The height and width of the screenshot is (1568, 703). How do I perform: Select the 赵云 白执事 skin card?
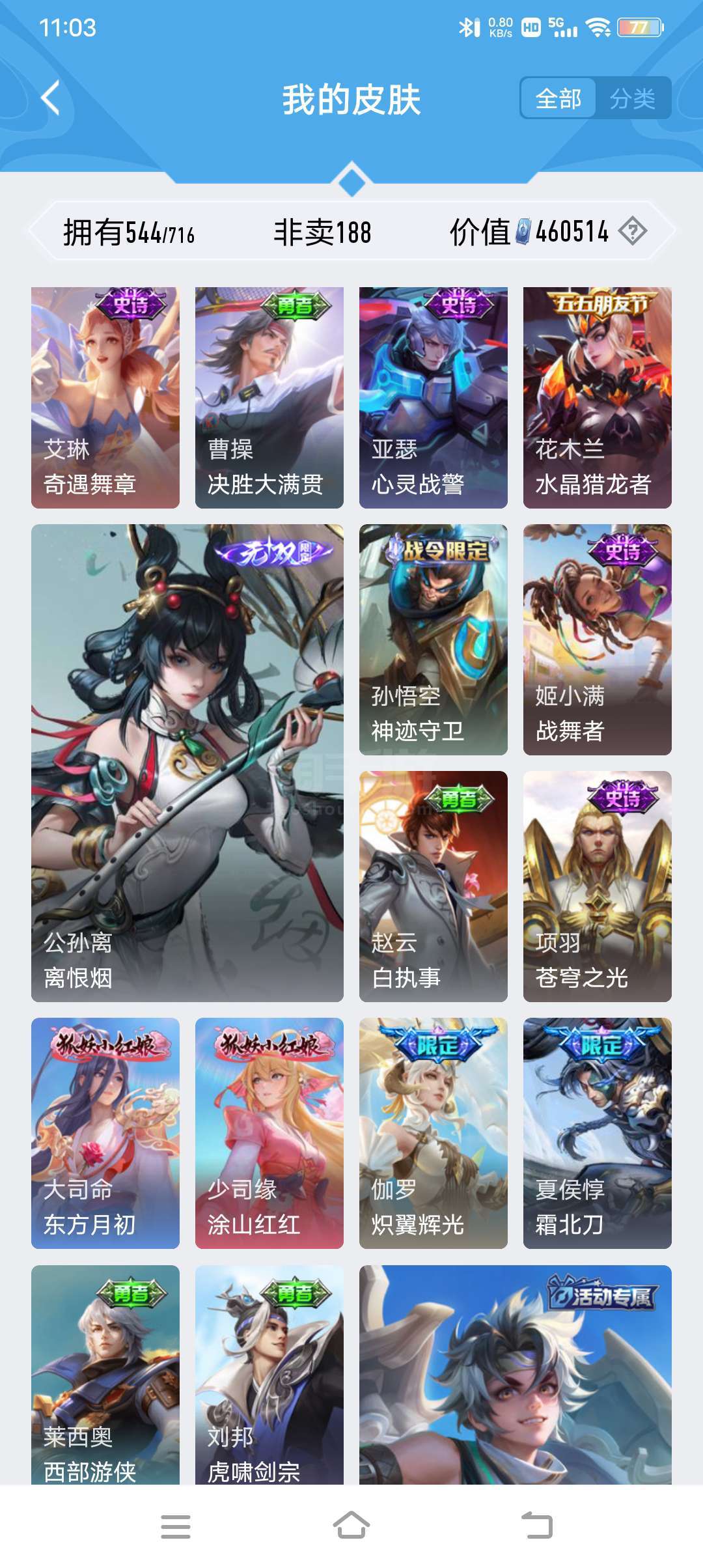point(434,886)
